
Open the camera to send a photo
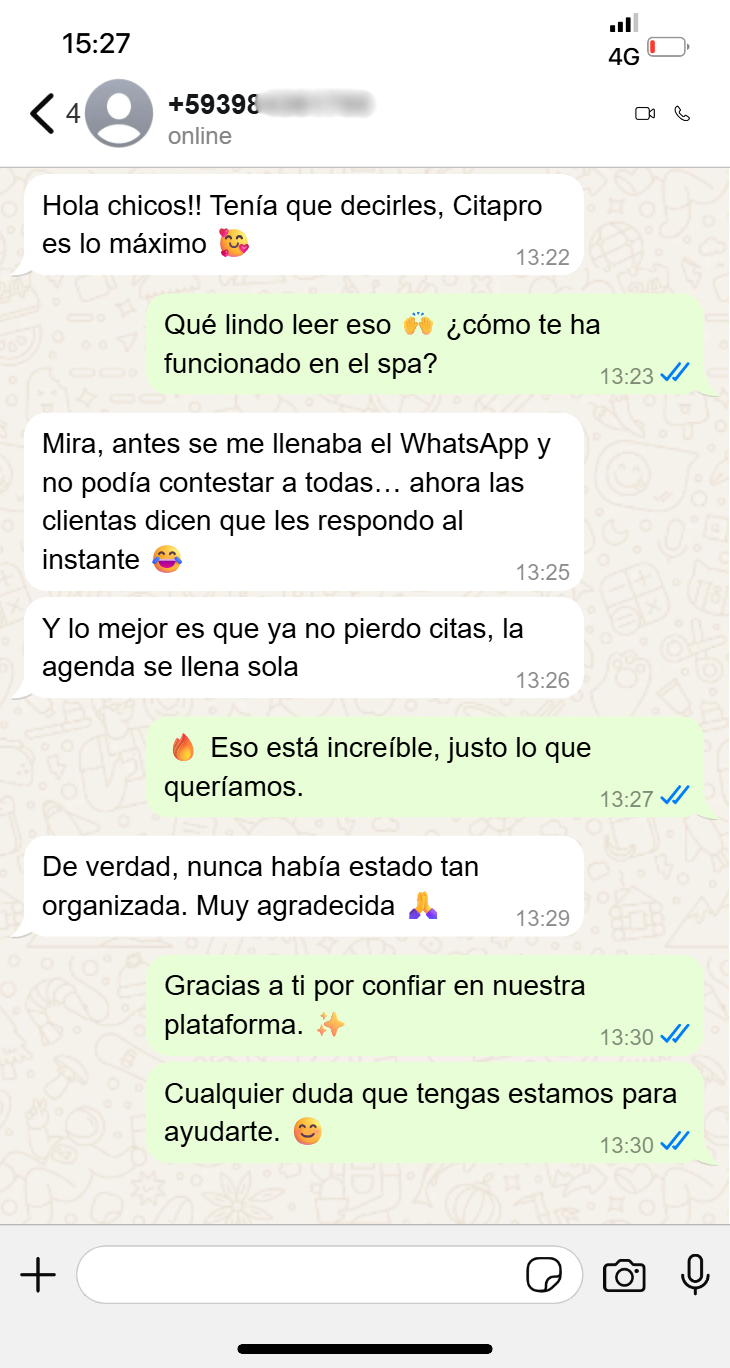(624, 1275)
